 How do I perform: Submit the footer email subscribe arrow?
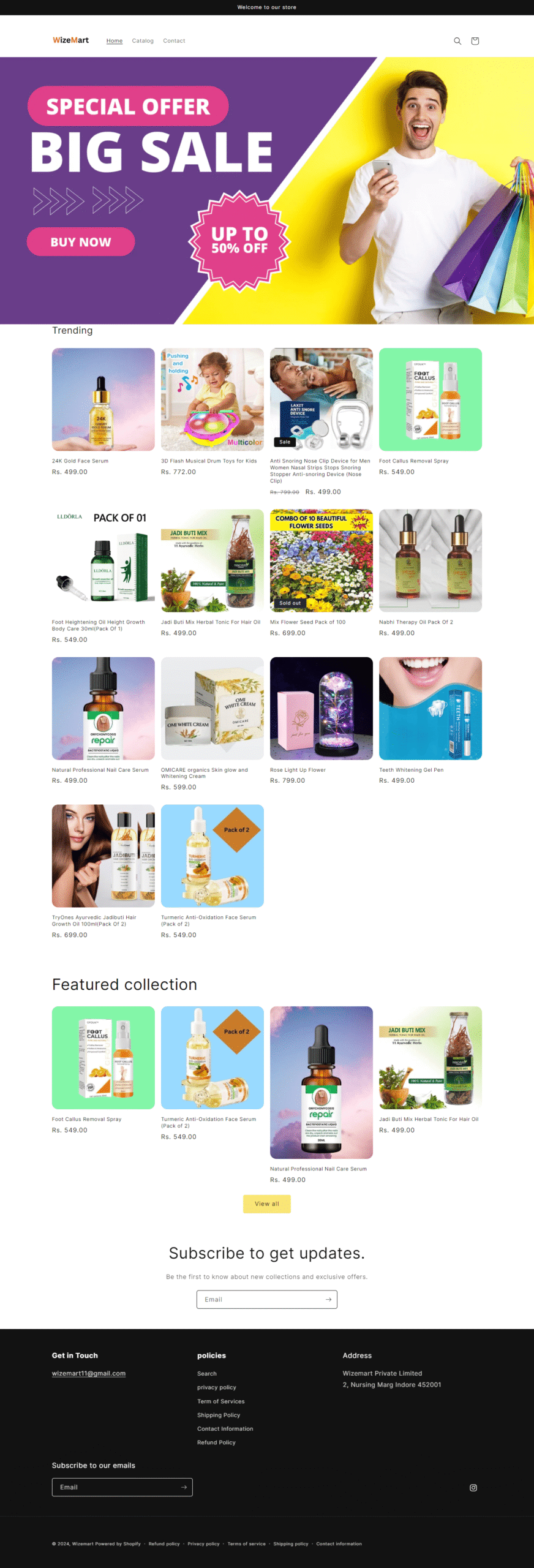pyautogui.click(x=184, y=1487)
